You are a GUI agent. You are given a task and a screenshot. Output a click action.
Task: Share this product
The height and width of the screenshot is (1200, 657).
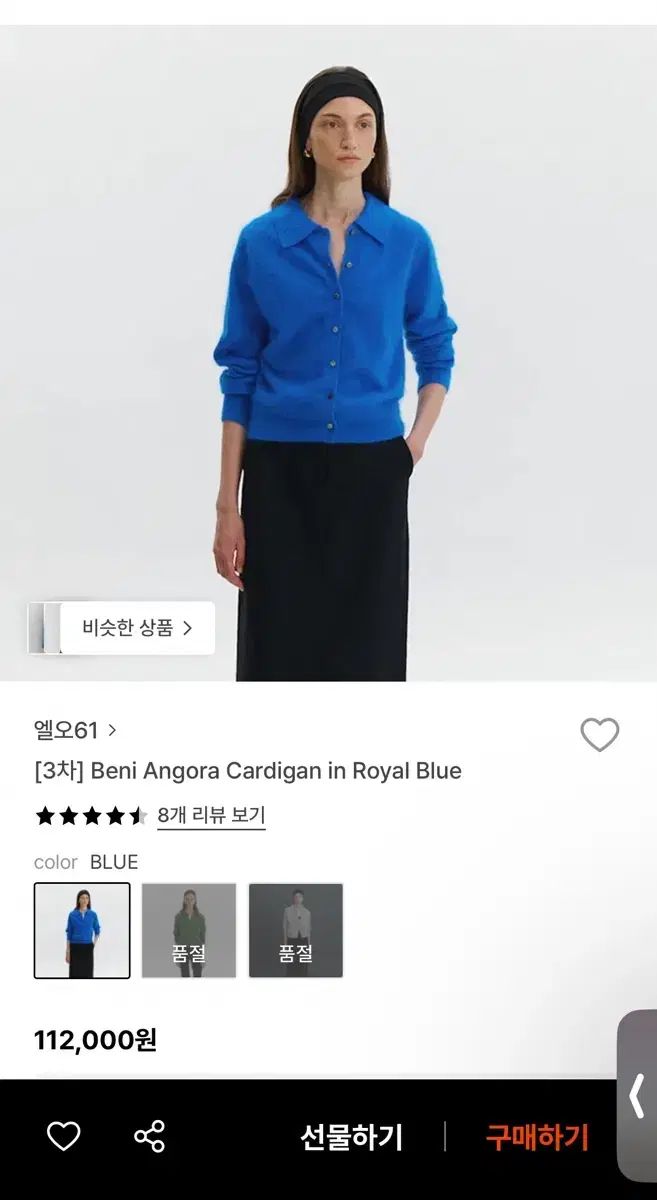149,1136
